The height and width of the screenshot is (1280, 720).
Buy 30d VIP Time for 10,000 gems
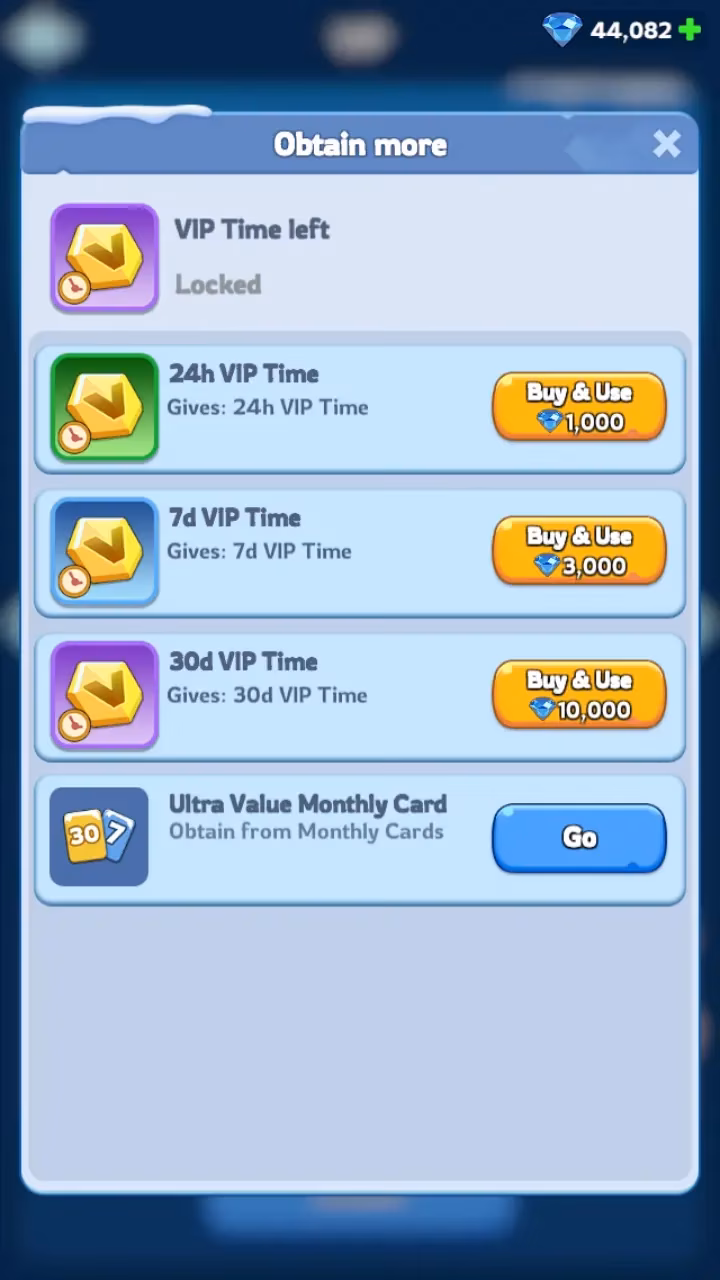coord(578,695)
